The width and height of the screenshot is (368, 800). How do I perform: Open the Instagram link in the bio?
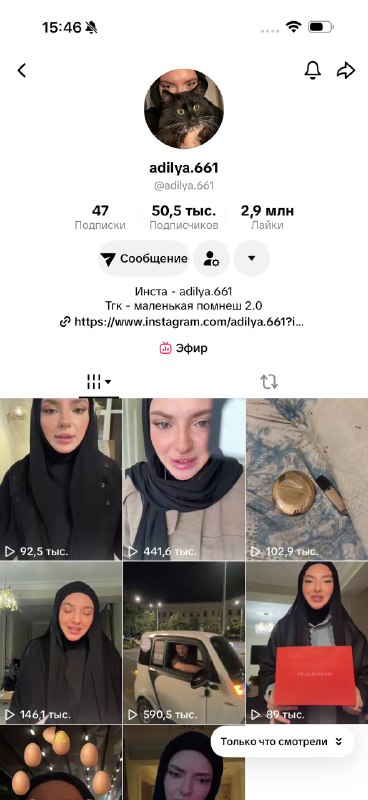[x=182, y=322]
